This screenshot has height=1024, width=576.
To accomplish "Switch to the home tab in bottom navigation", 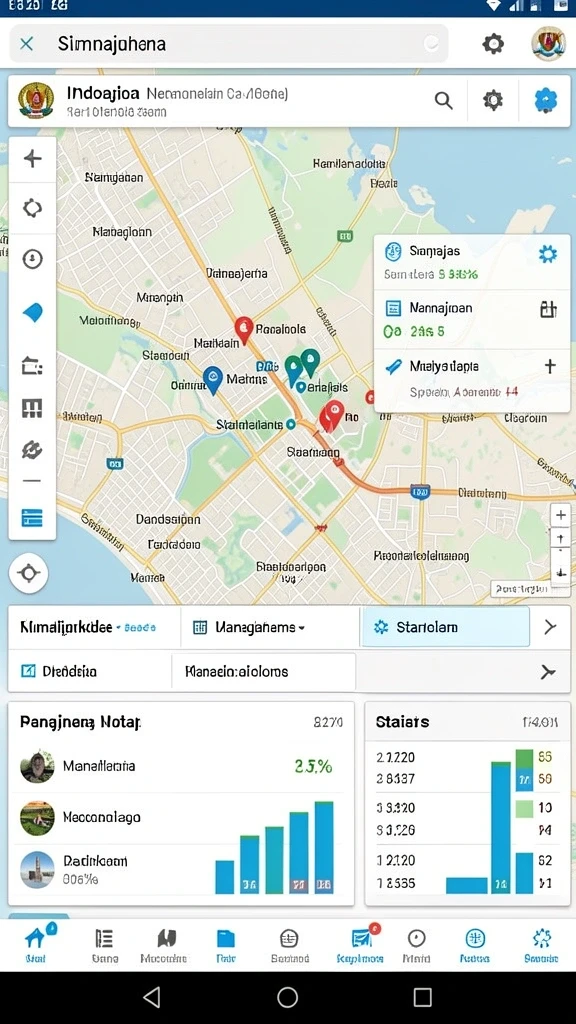I will [35, 944].
